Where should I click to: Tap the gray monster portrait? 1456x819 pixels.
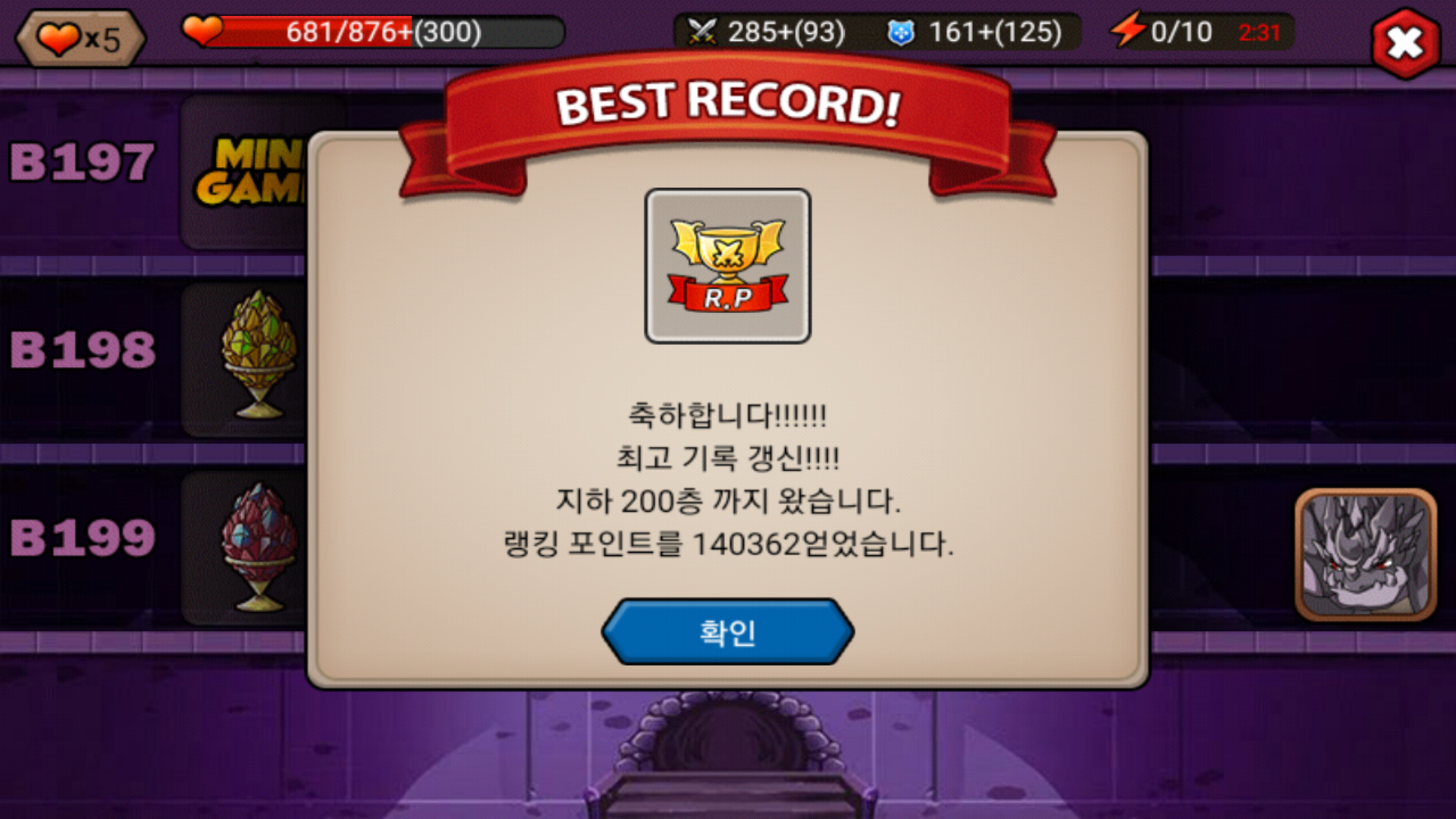[x=1365, y=554]
